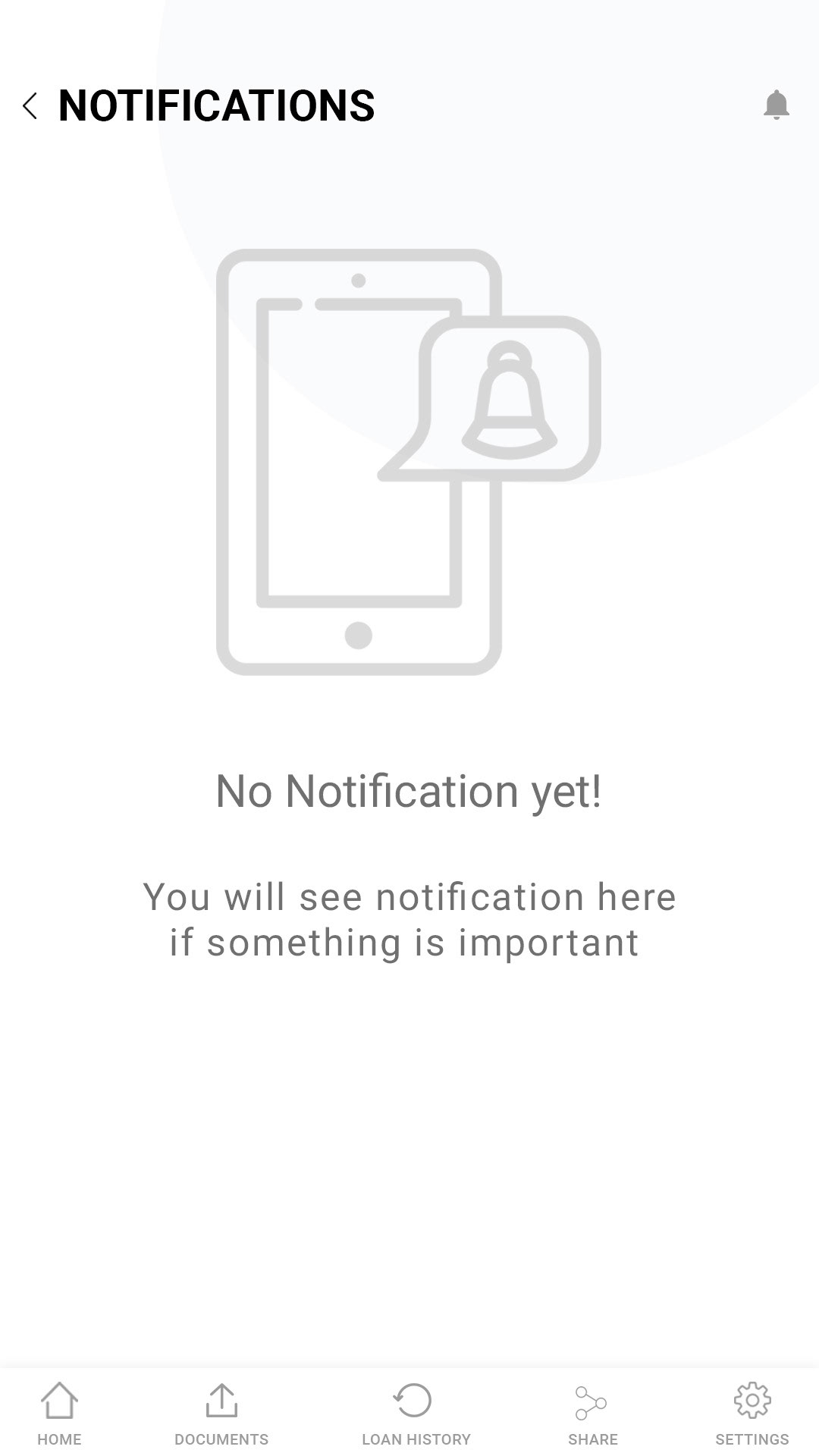The width and height of the screenshot is (819, 1456).
Task: Go back from Notifications screen
Action: point(30,106)
